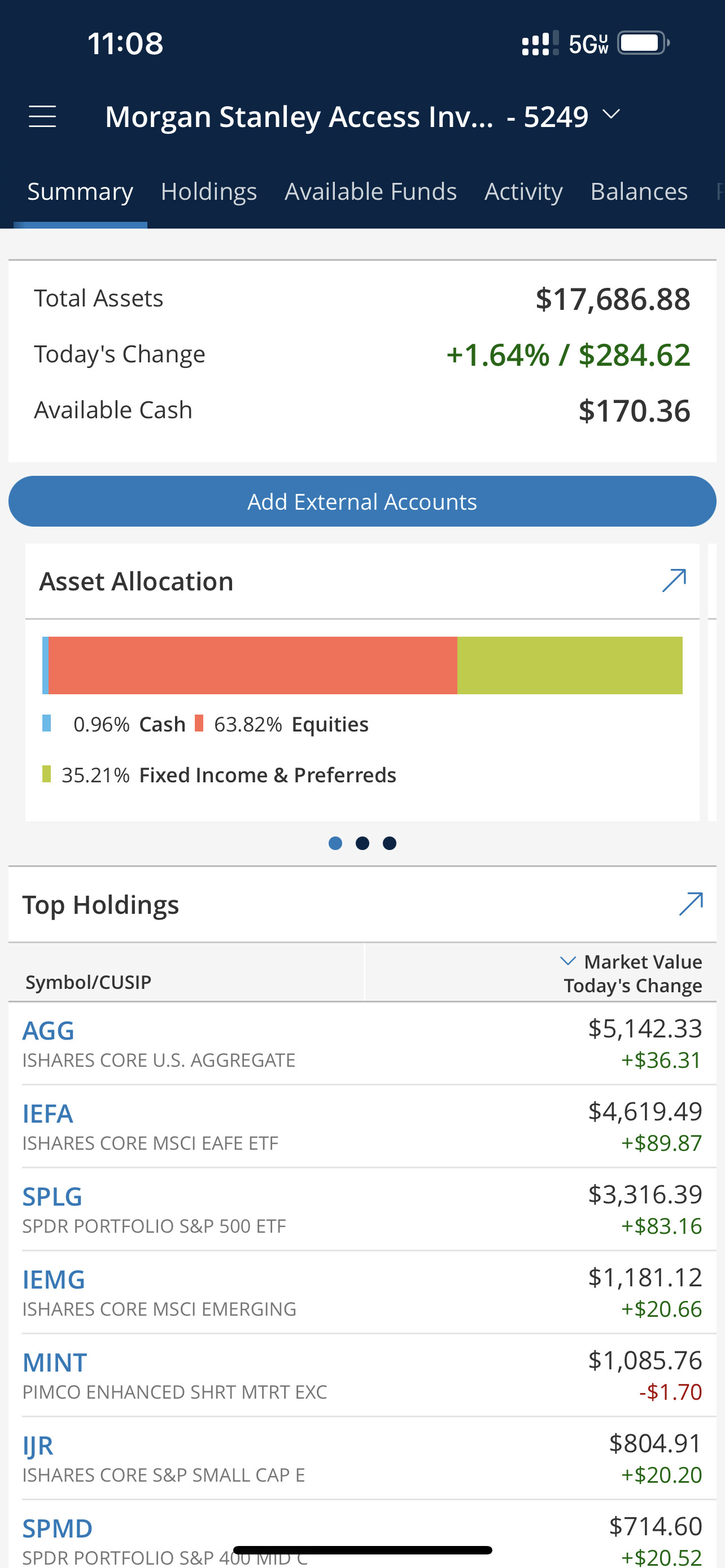Open Asset Allocation details arrow
725x1568 pixels.
click(x=674, y=581)
